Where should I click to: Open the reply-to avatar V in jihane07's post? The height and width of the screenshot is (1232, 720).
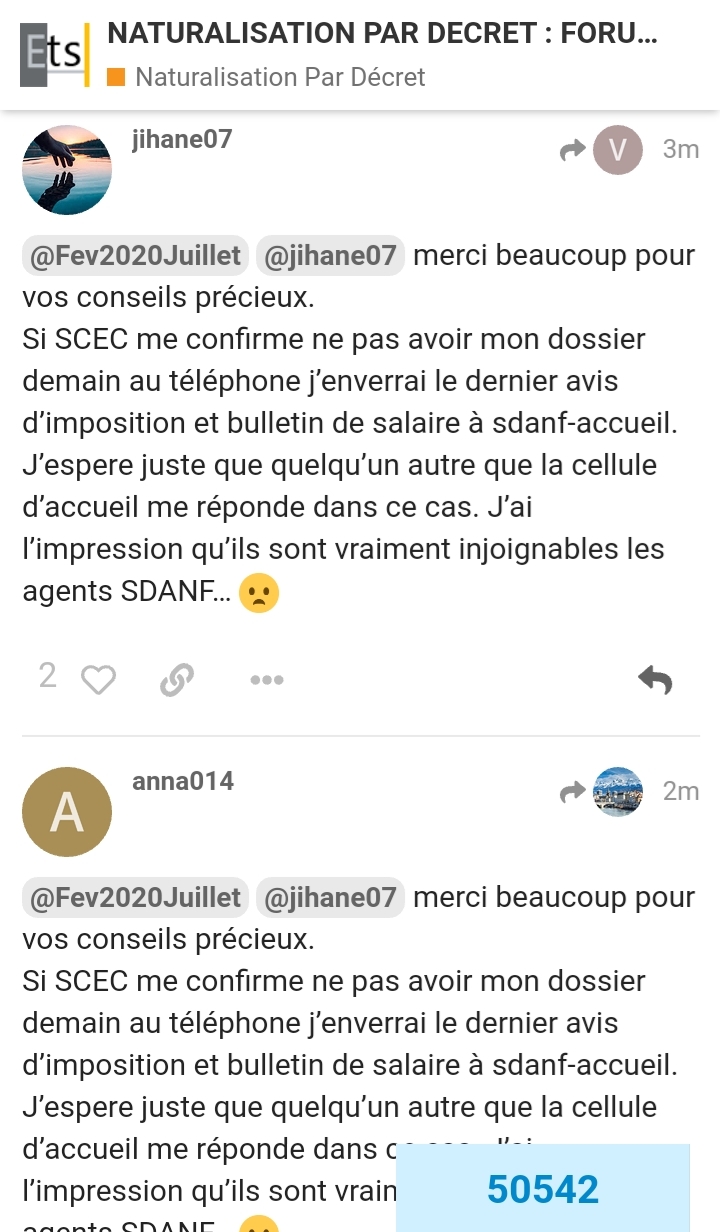click(618, 150)
